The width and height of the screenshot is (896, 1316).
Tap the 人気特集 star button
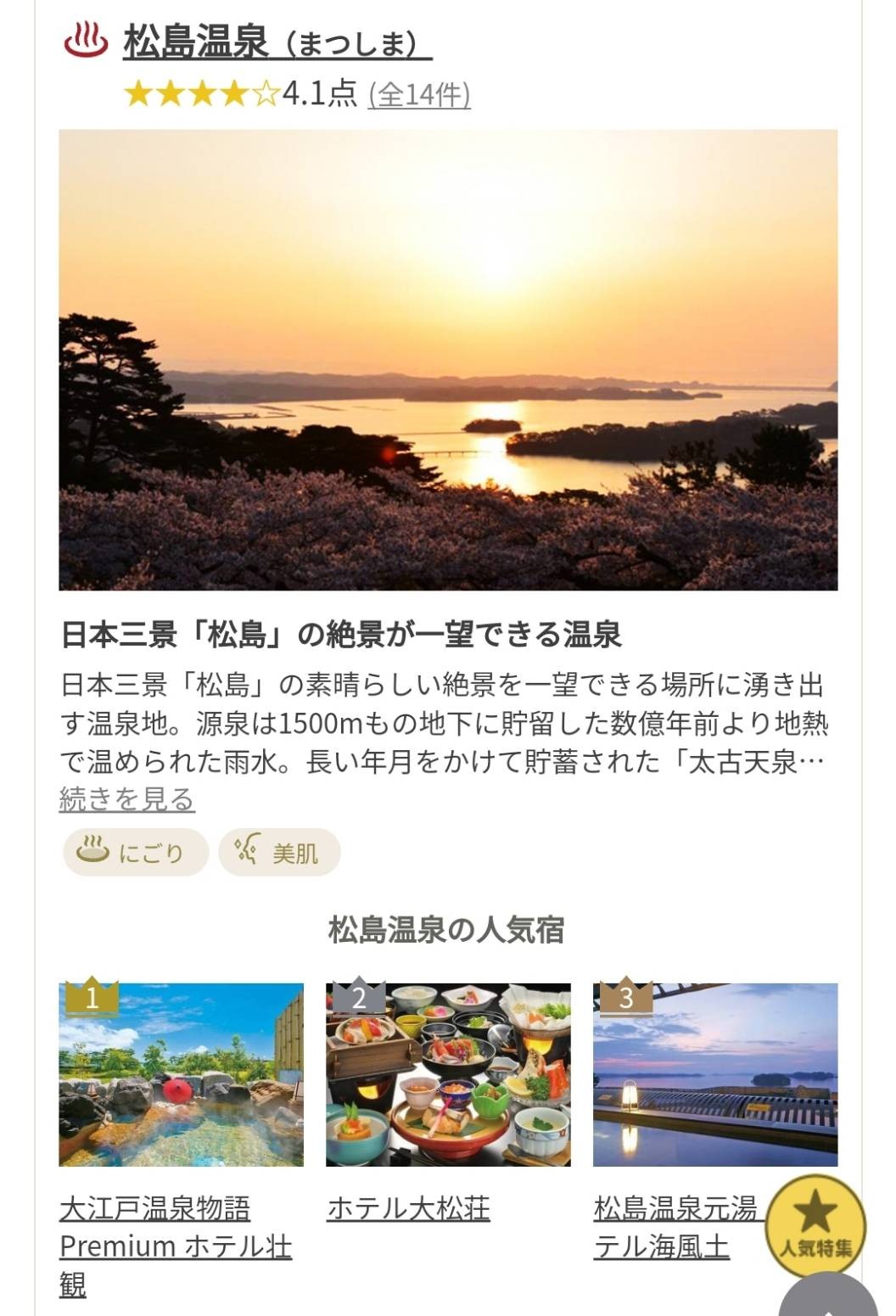point(815,1224)
